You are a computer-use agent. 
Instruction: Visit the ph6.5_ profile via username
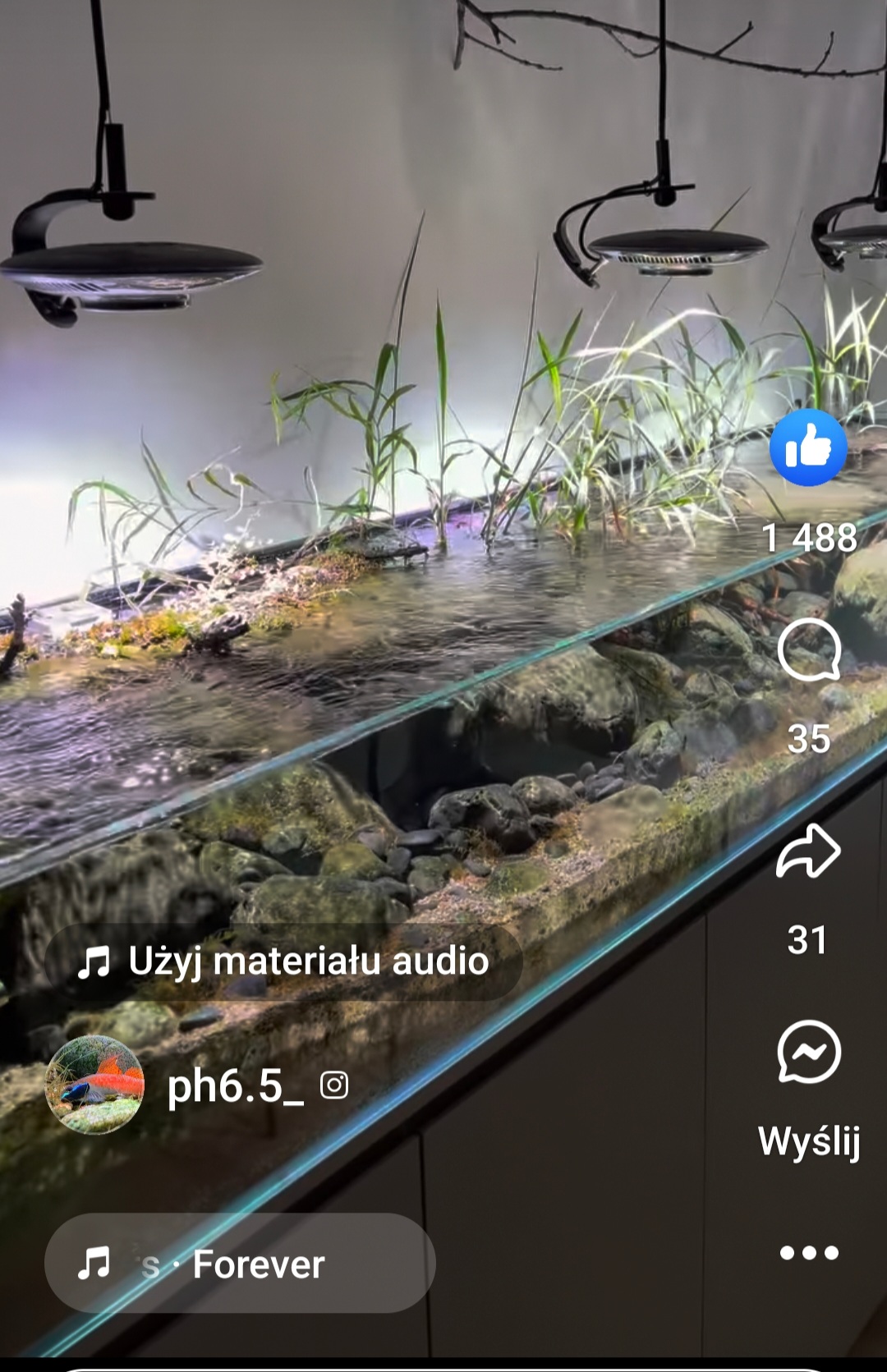tap(235, 1086)
